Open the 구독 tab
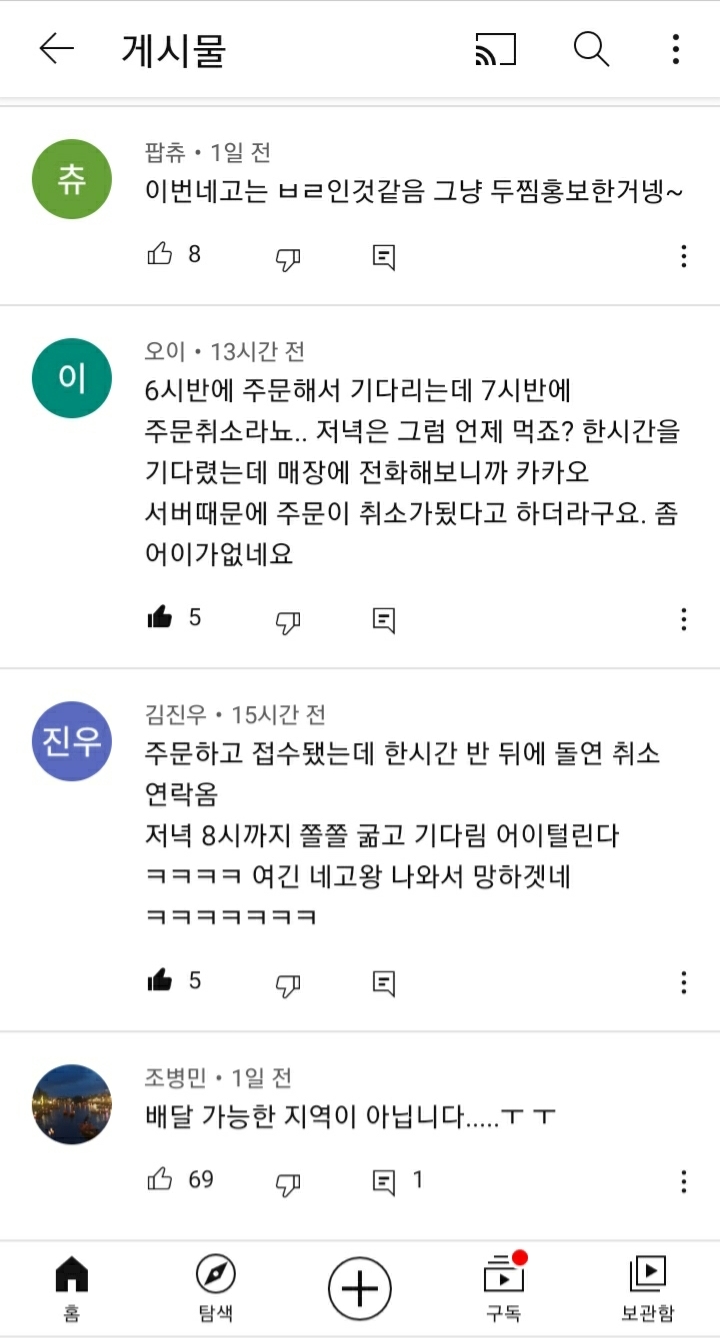Screen dimensions: 720x1338 pyautogui.click(x=504, y=1289)
